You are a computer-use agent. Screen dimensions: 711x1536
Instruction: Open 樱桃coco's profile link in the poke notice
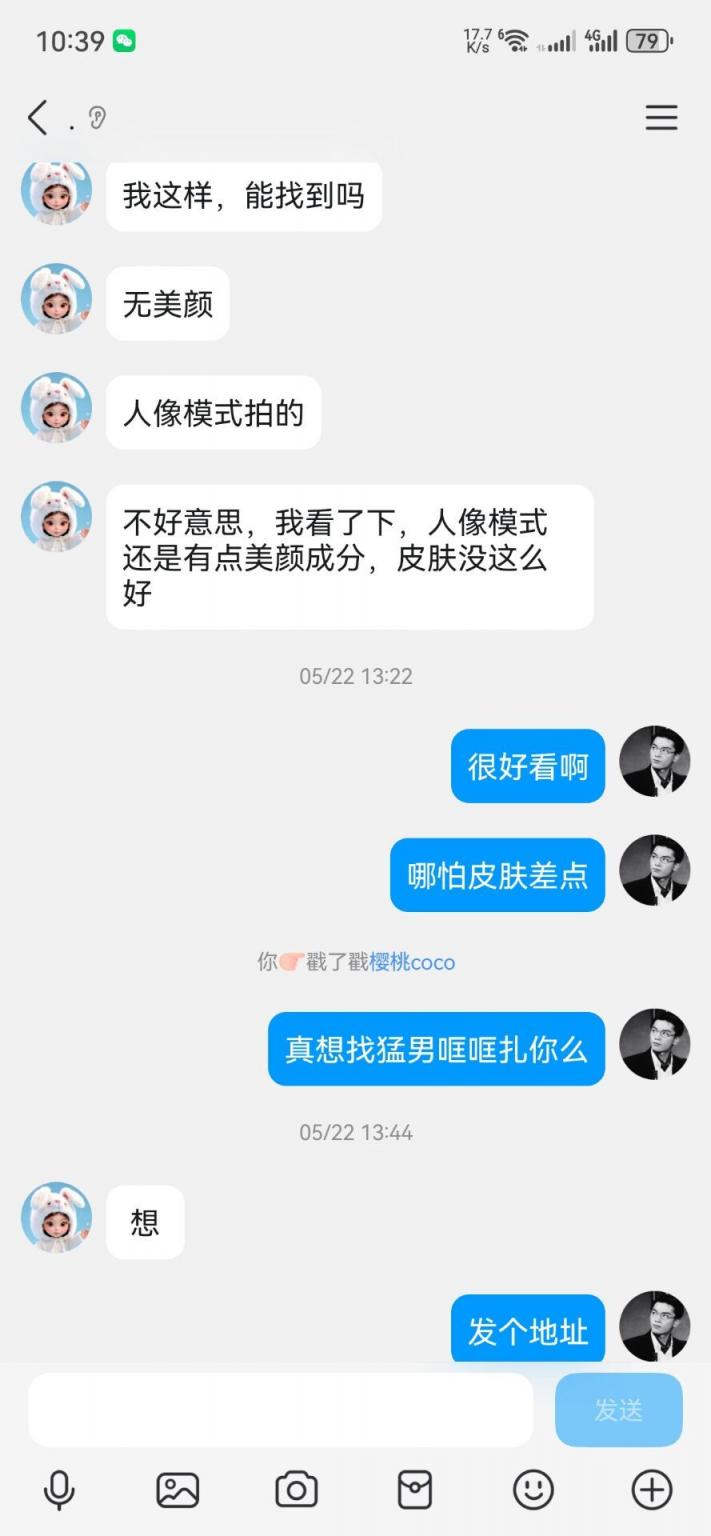[412, 963]
